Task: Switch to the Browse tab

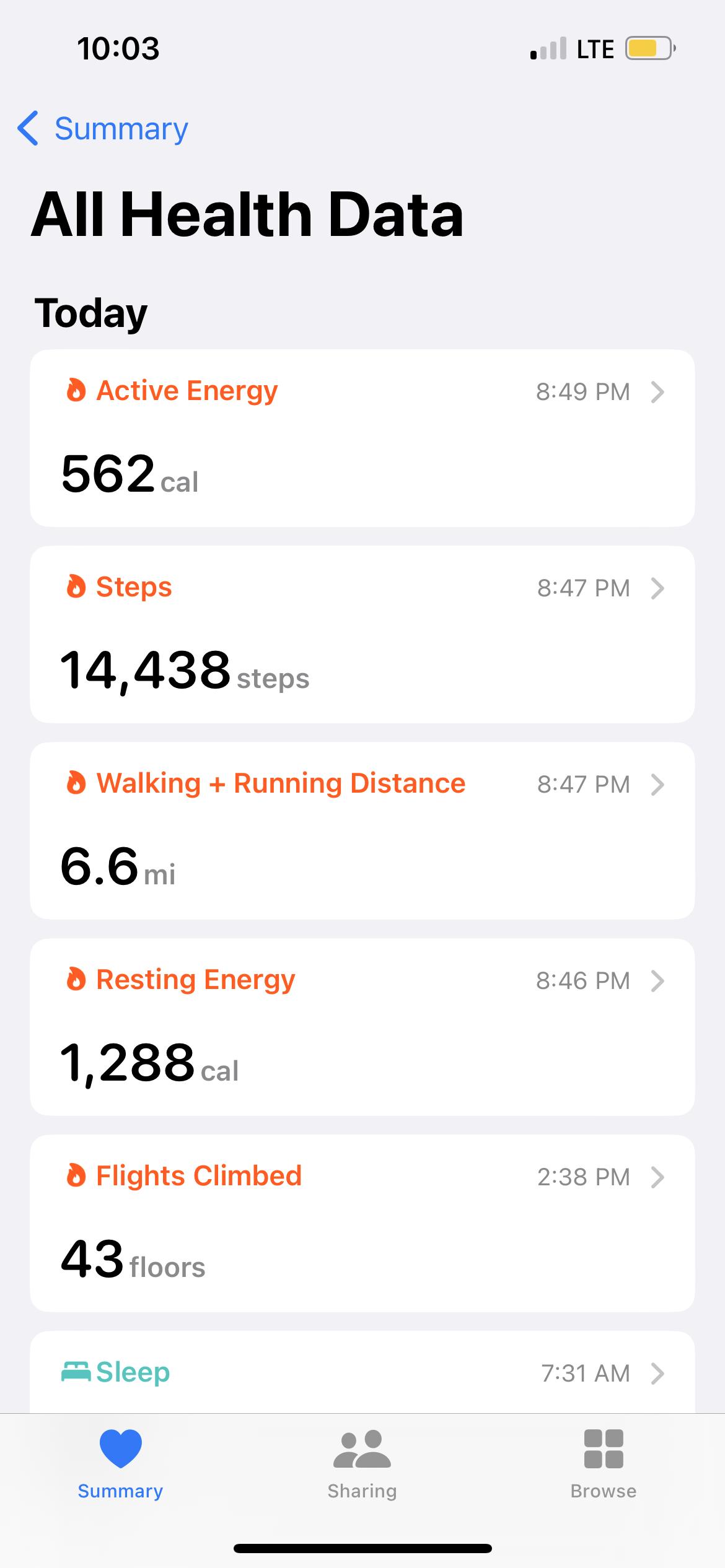Action: (603, 1465)
